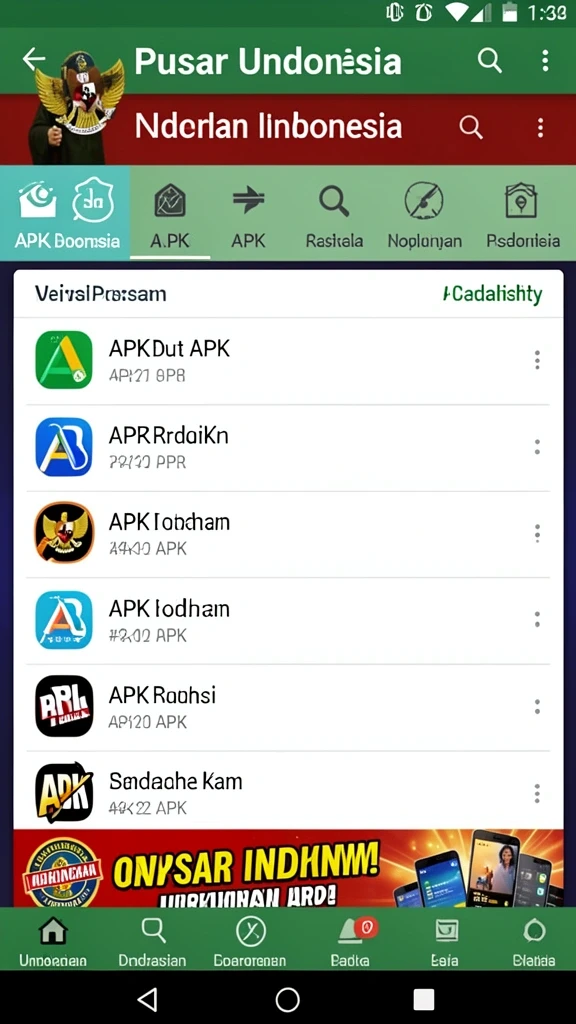The height and width of the screenshot is (1024, 576).
Task: Switch to the Dndrasian bottom tab
Action: point(152,940)
